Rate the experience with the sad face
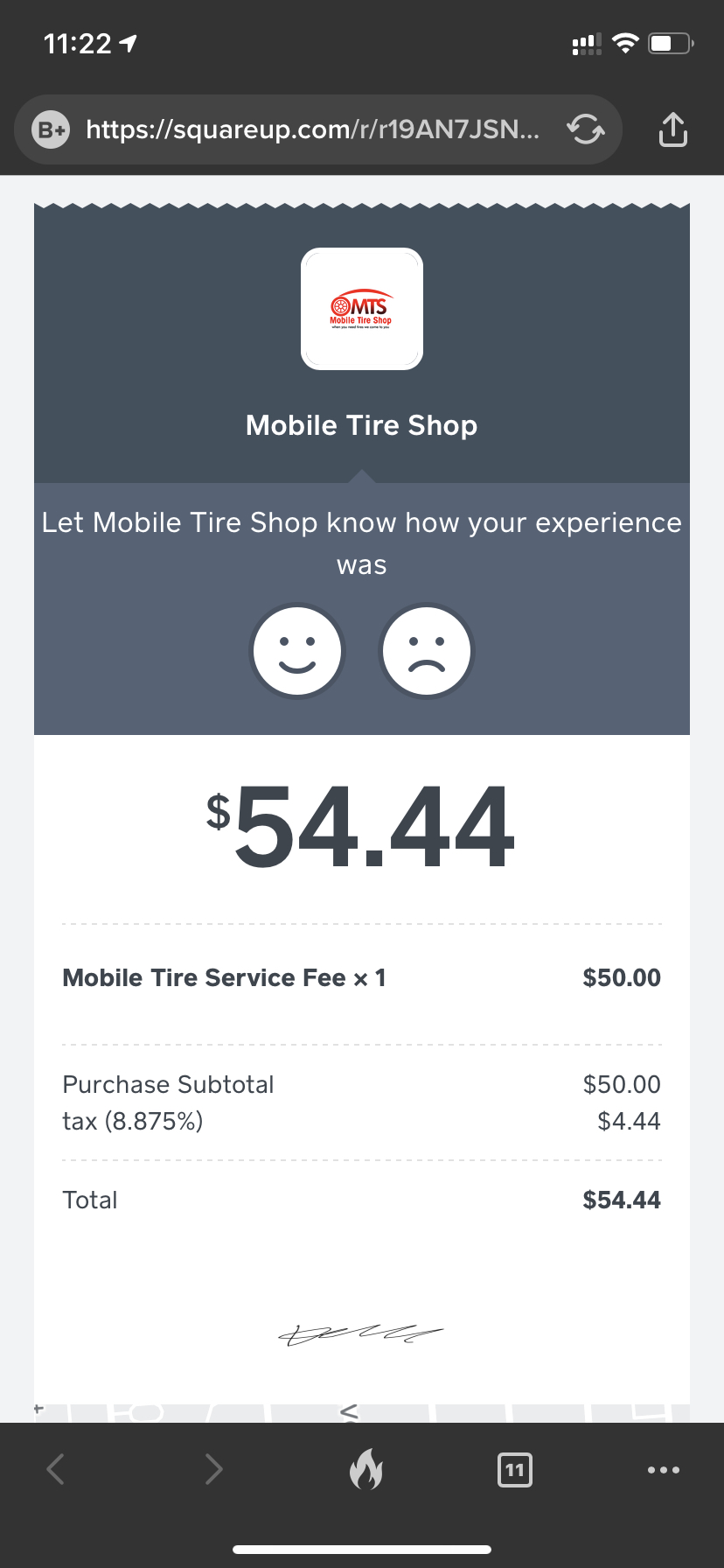Screen dimensions: 724x1568 pos(427,651)
